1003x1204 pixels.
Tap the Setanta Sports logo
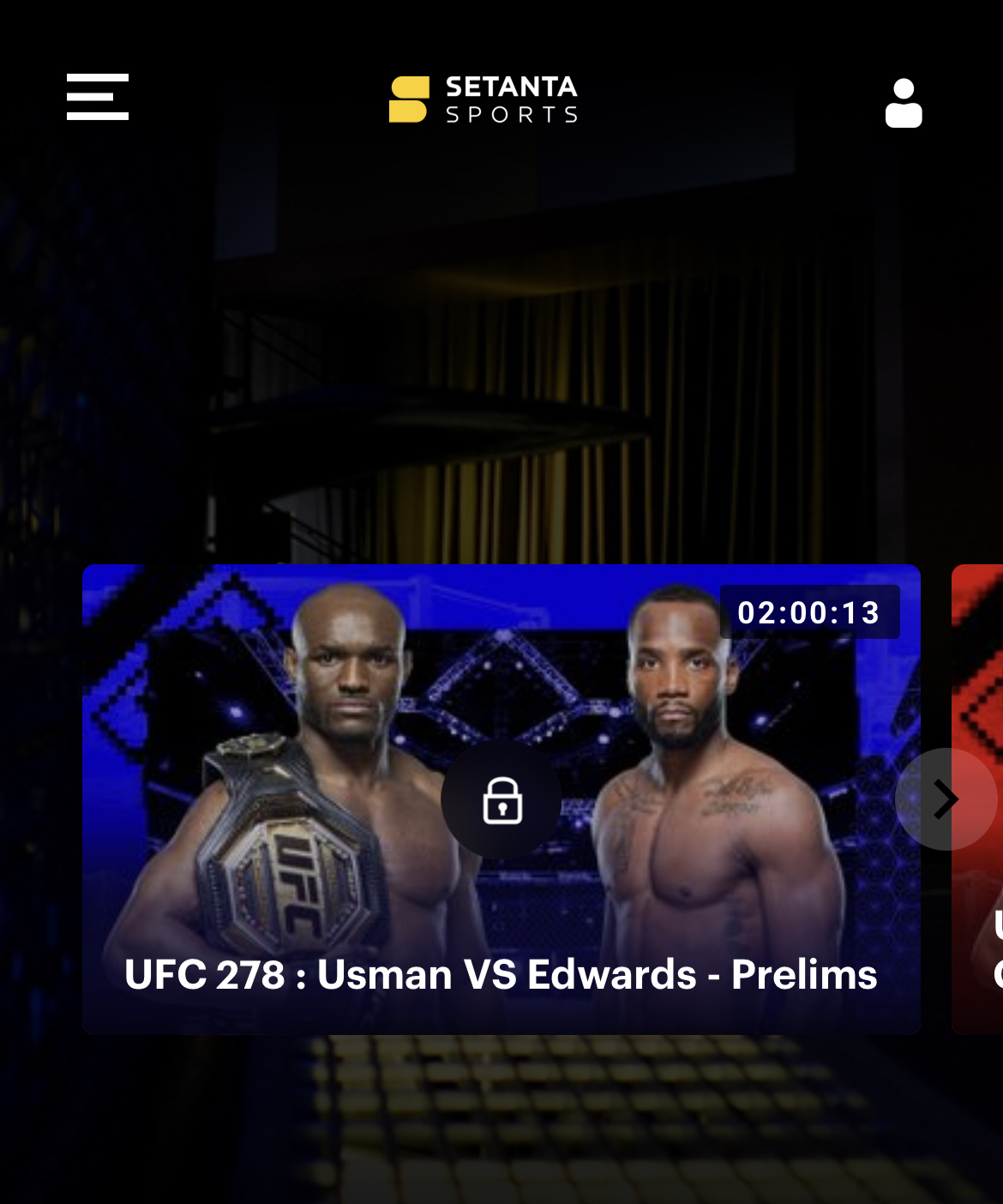click(484, 100)
